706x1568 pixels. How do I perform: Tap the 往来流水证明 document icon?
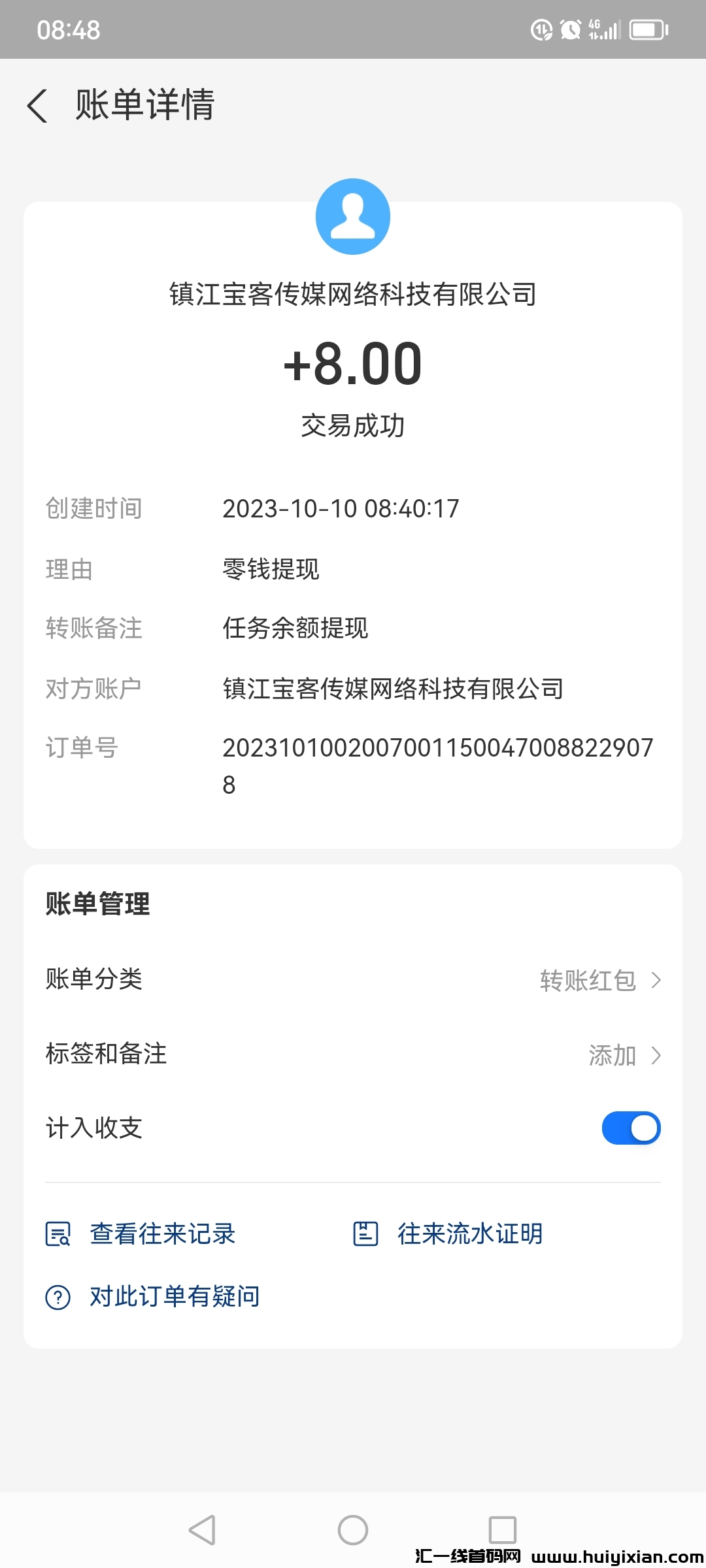(x=365, y=1233)
